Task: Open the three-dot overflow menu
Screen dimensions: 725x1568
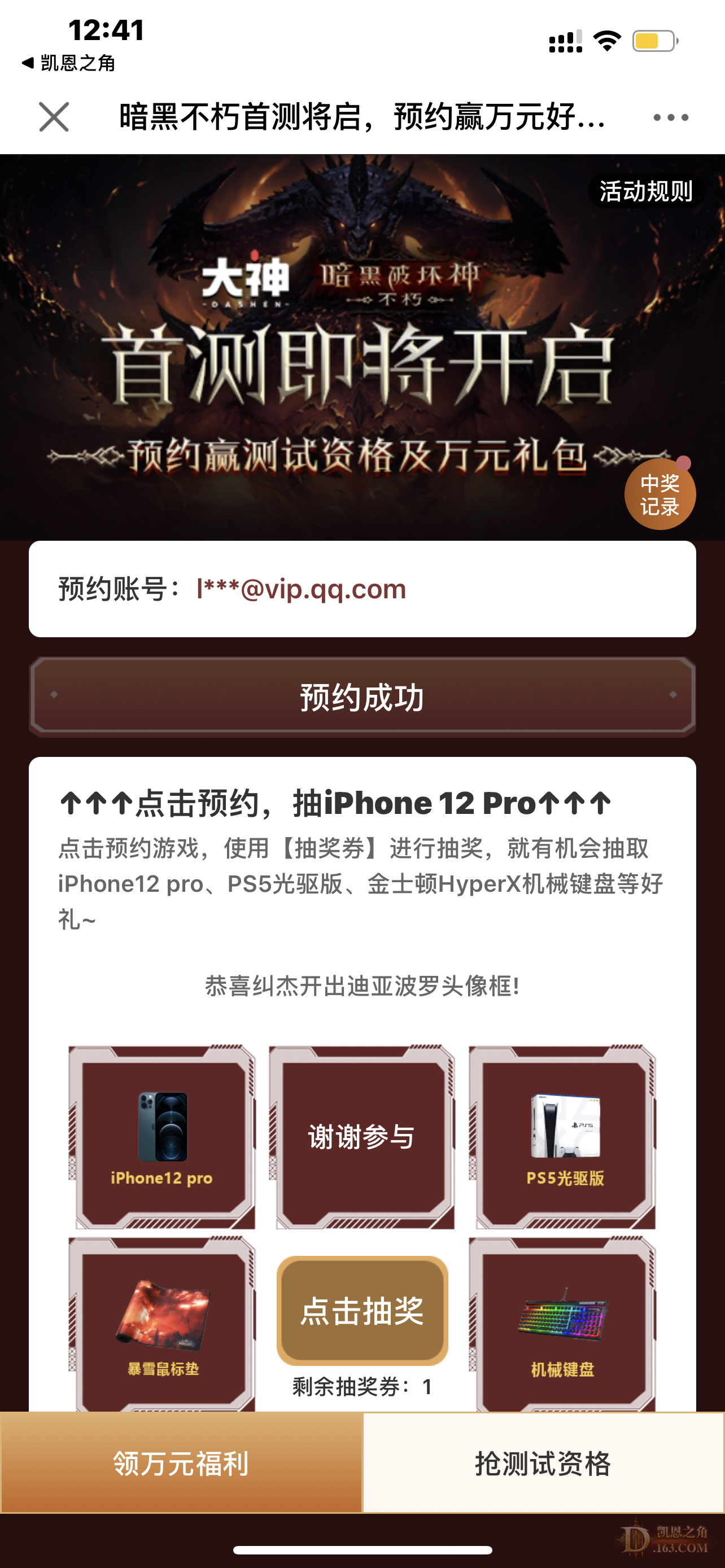Action: pyautogui.click(x=670, y=117)
